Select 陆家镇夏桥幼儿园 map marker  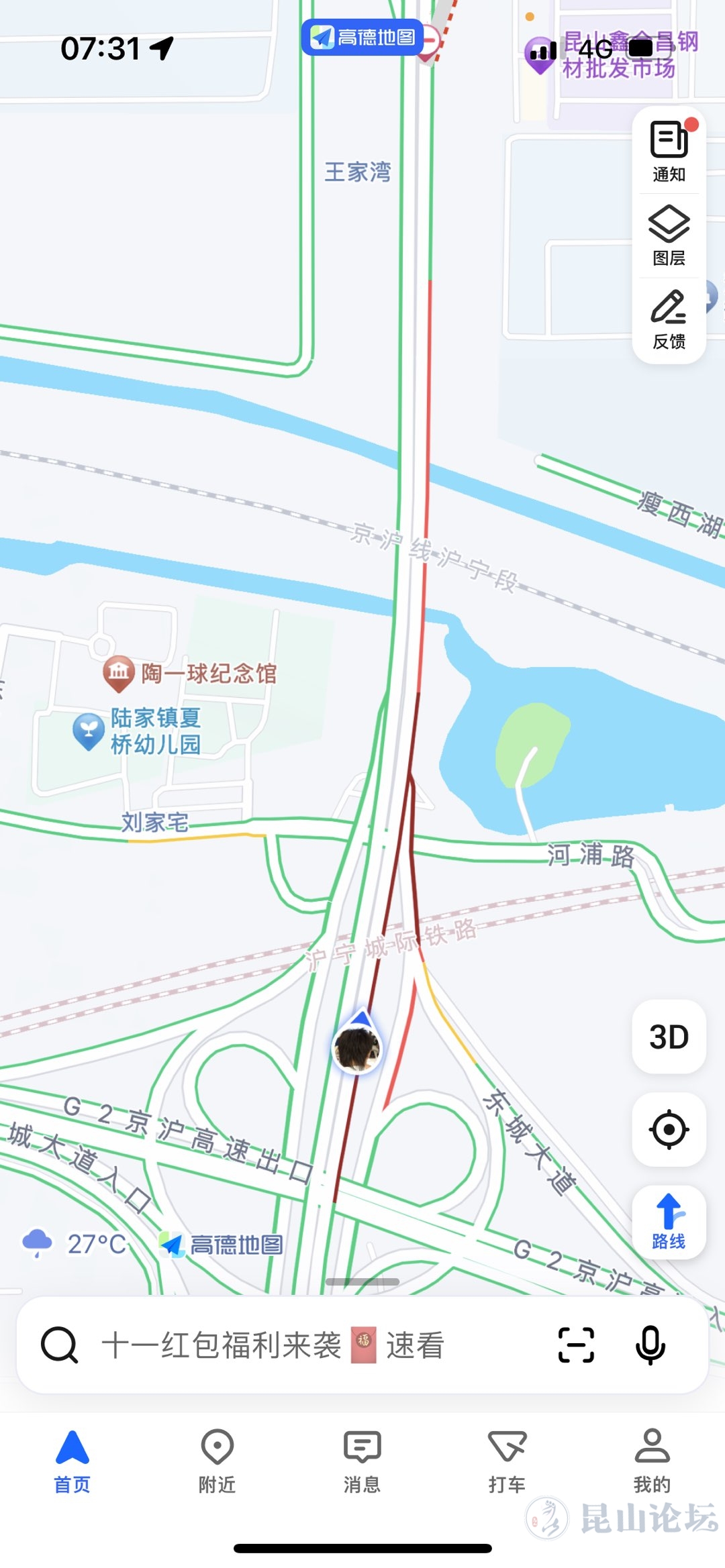tap(88, 731)
